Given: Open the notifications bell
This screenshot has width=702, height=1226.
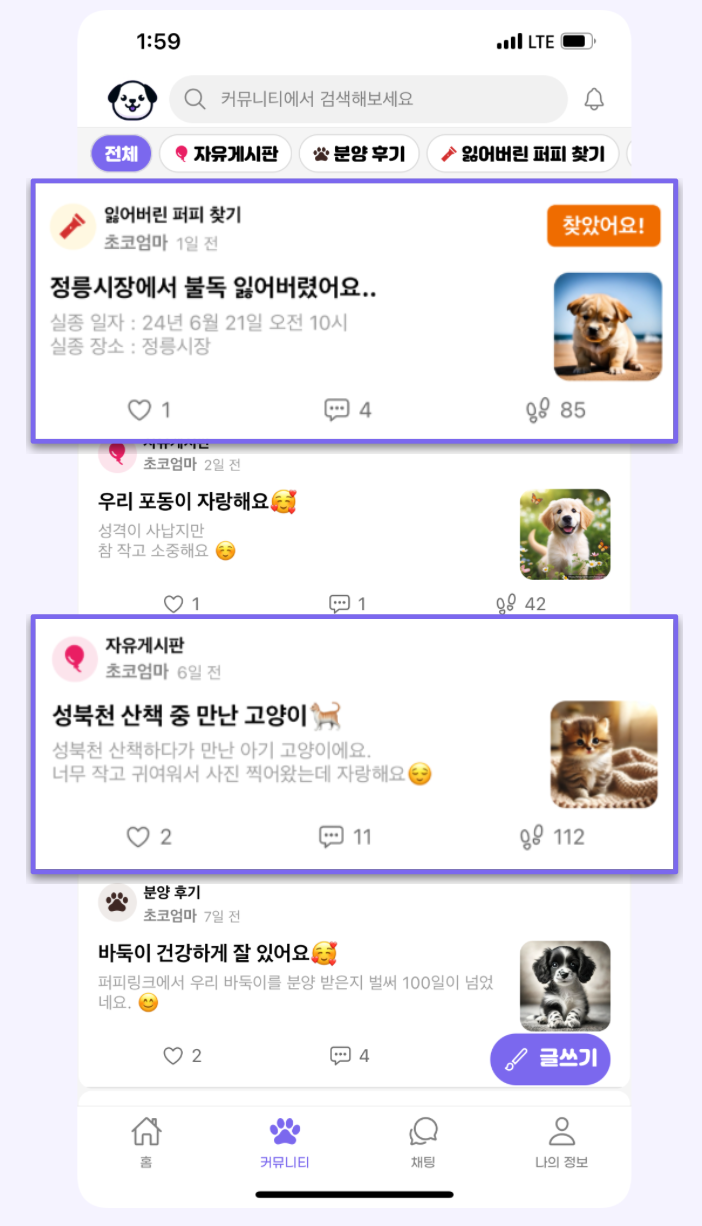Looking at the screenshot, I should 594,99.
